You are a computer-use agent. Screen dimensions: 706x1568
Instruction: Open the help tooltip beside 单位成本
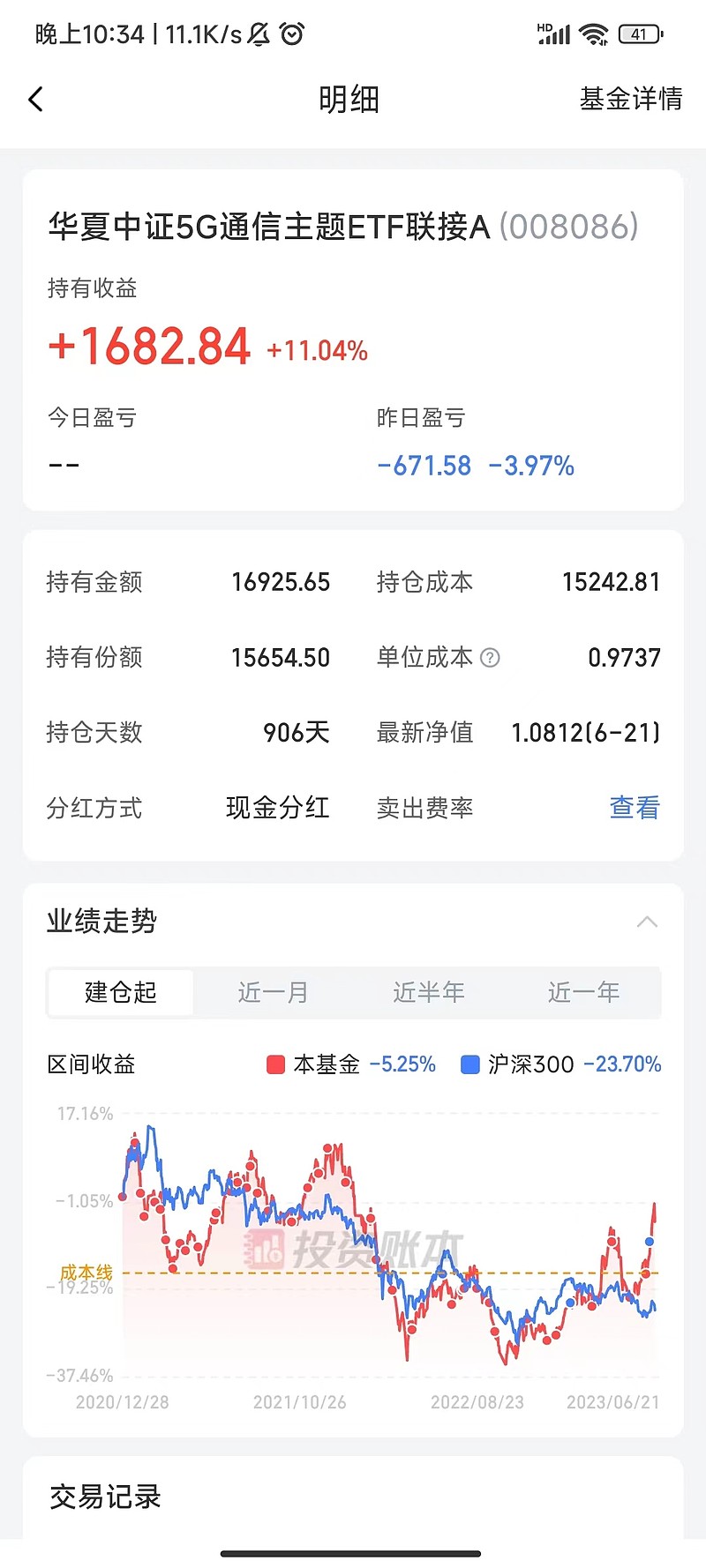point(491,657)
